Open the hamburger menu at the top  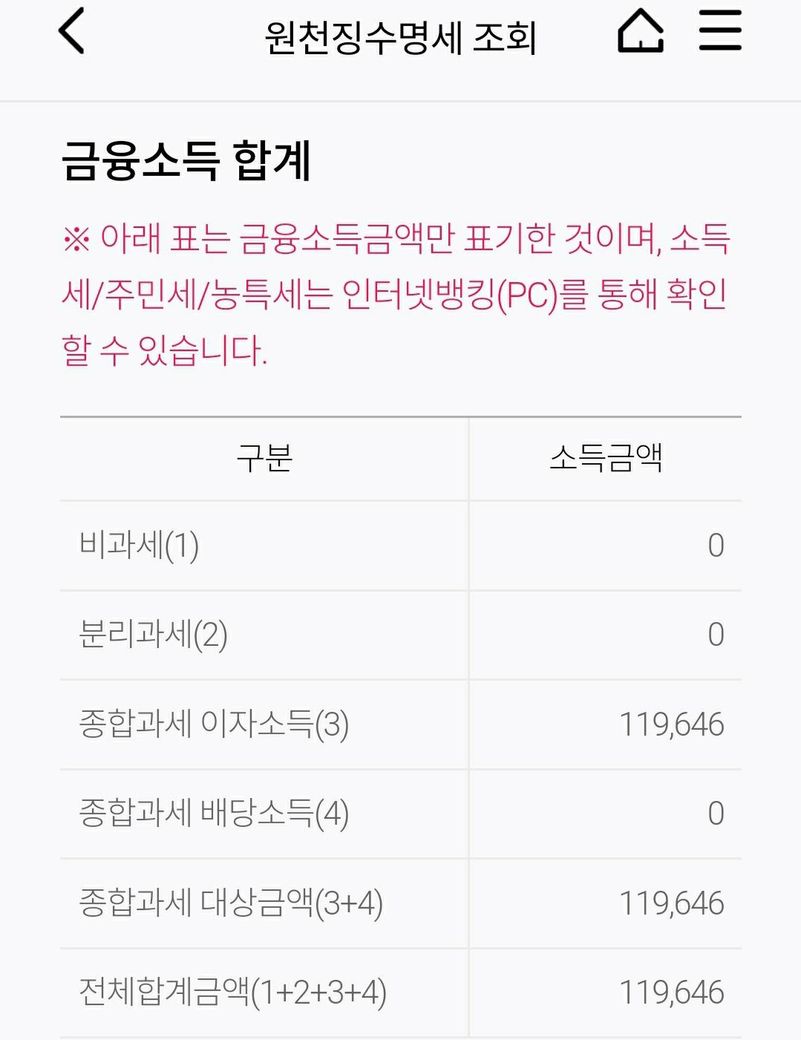click(x=720, y=30)
